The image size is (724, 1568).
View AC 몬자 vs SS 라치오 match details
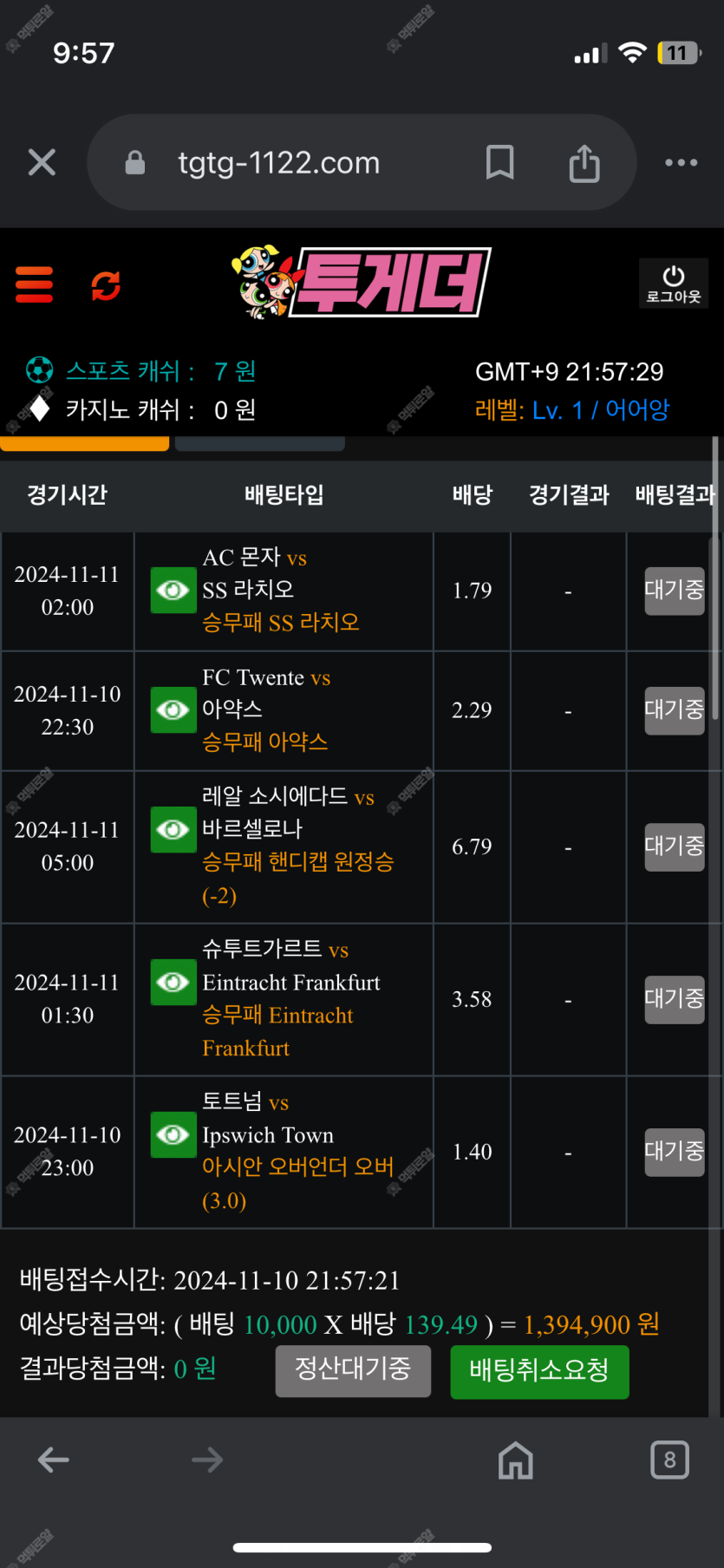[x=173, y=591]
